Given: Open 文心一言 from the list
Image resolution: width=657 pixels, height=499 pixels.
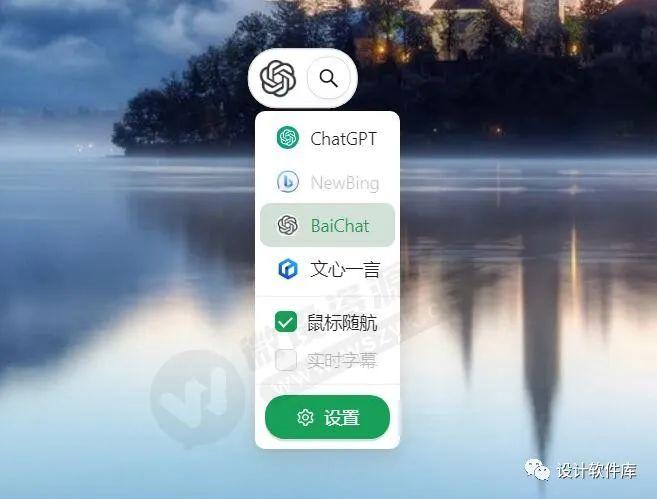Looking at the screenshot, I should (x=327, y=269).
